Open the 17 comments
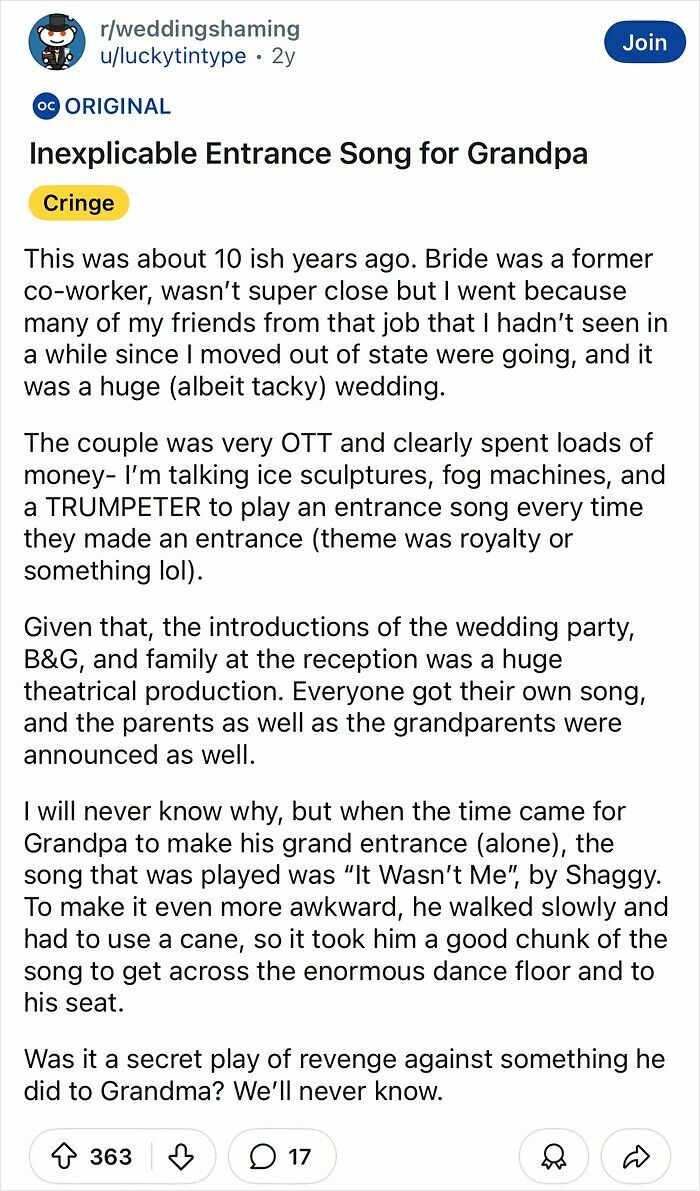The image size is (700, 1191). (282, 1157)
